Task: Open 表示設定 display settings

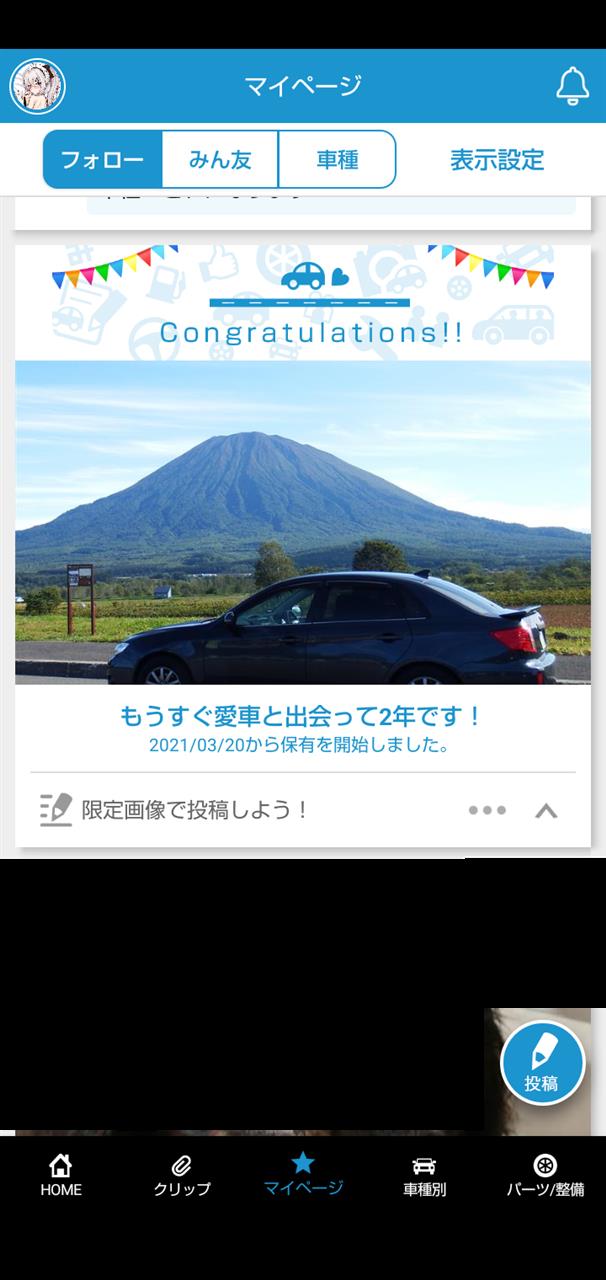Action: (497, 159)
